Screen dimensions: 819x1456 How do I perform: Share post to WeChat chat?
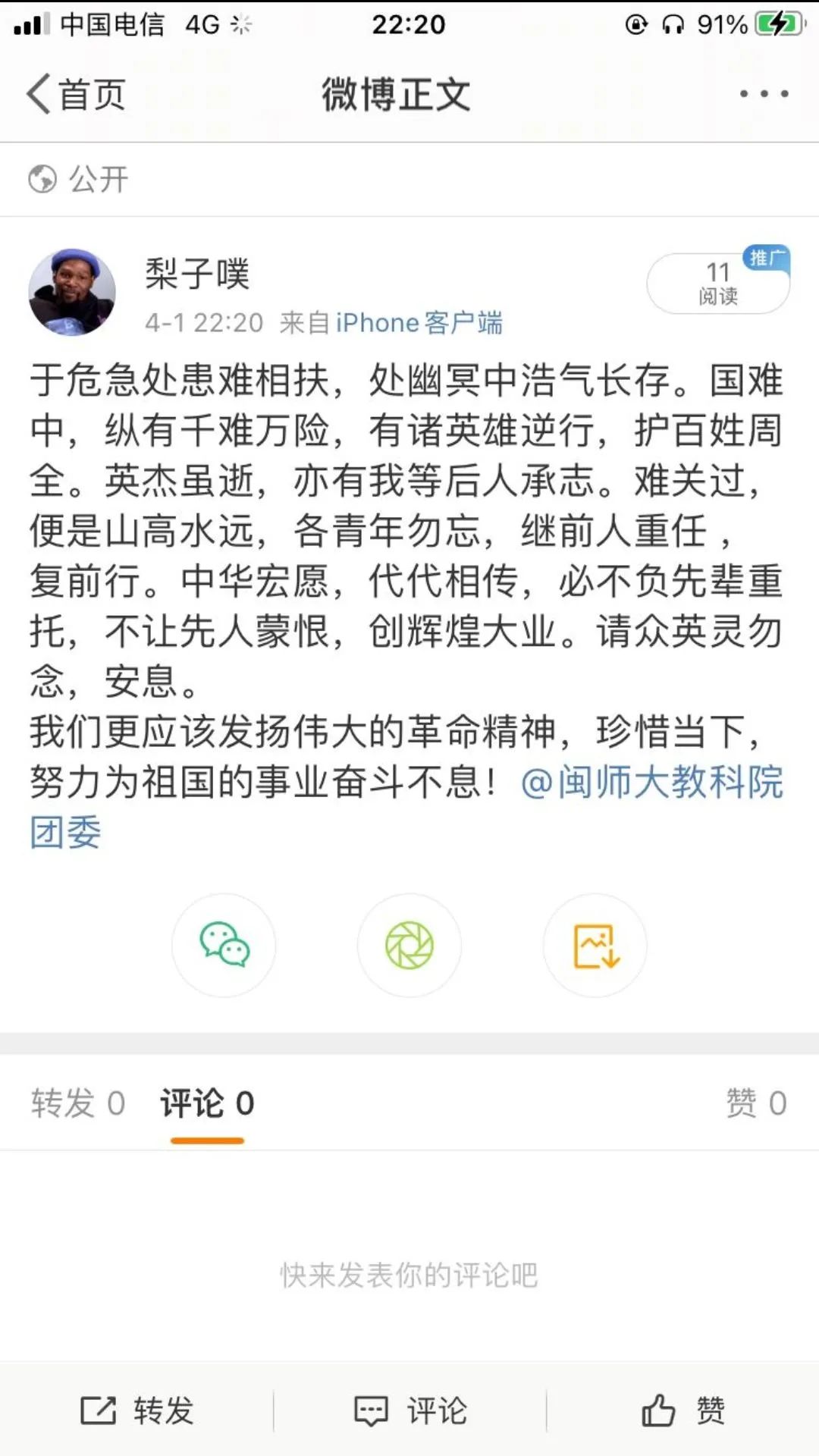[224, 945]
